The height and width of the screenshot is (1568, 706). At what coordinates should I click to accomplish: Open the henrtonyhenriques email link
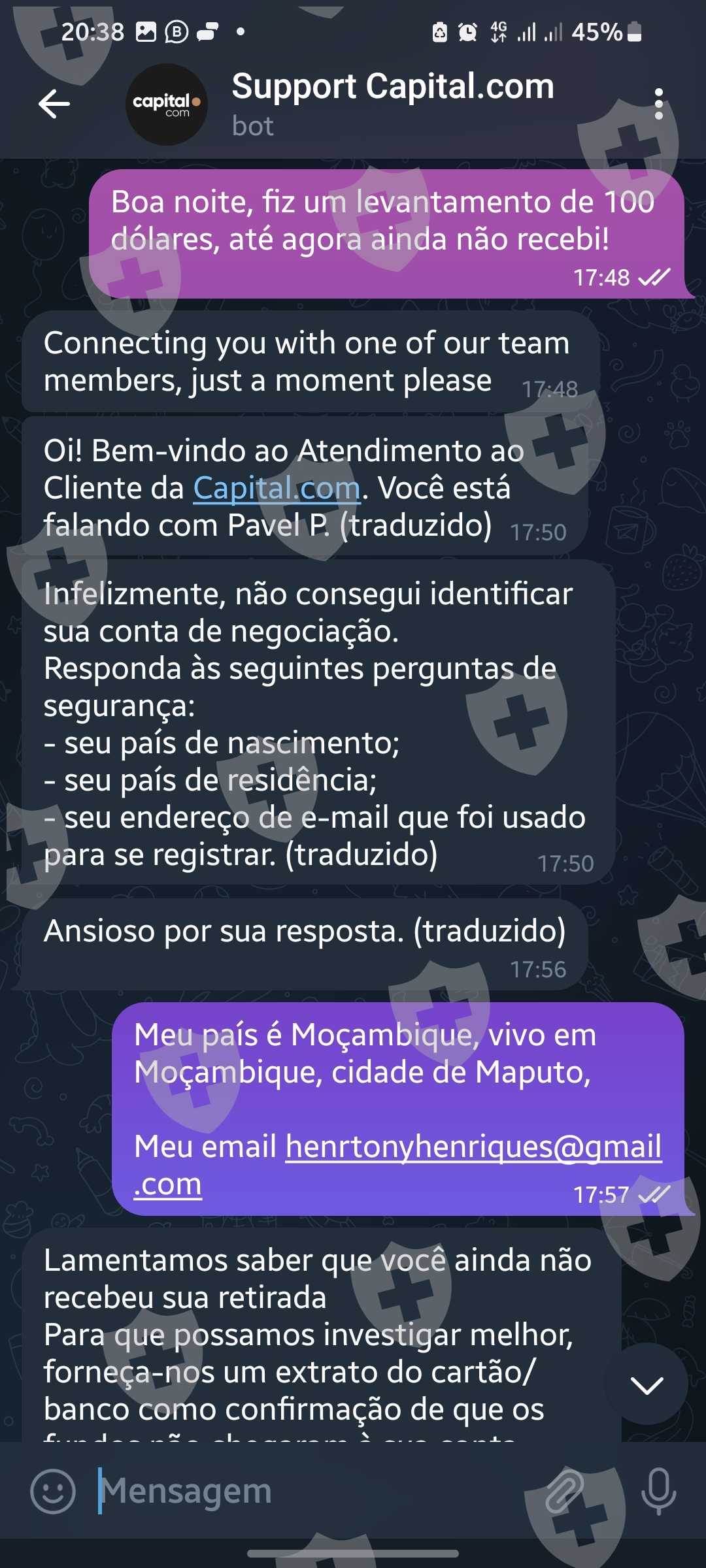tap(473, 1147)
